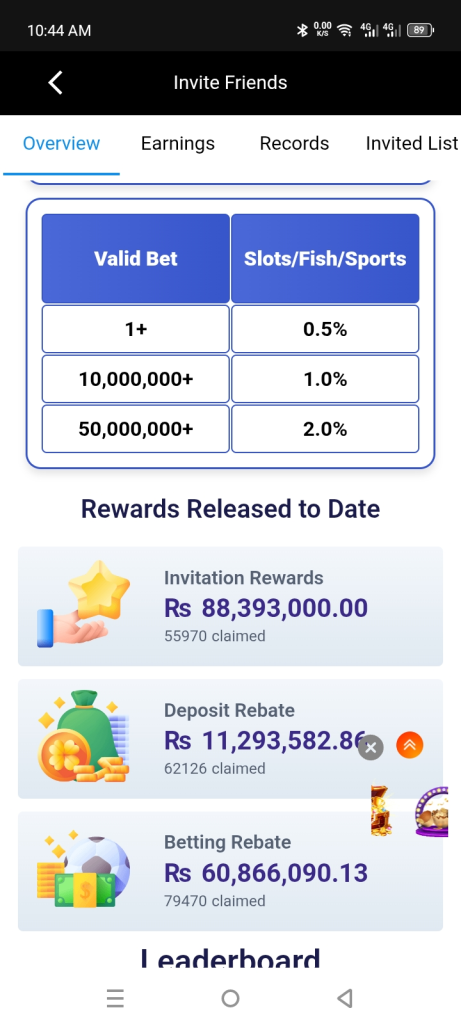Open recent apps from navigation bar

point(115,998)
